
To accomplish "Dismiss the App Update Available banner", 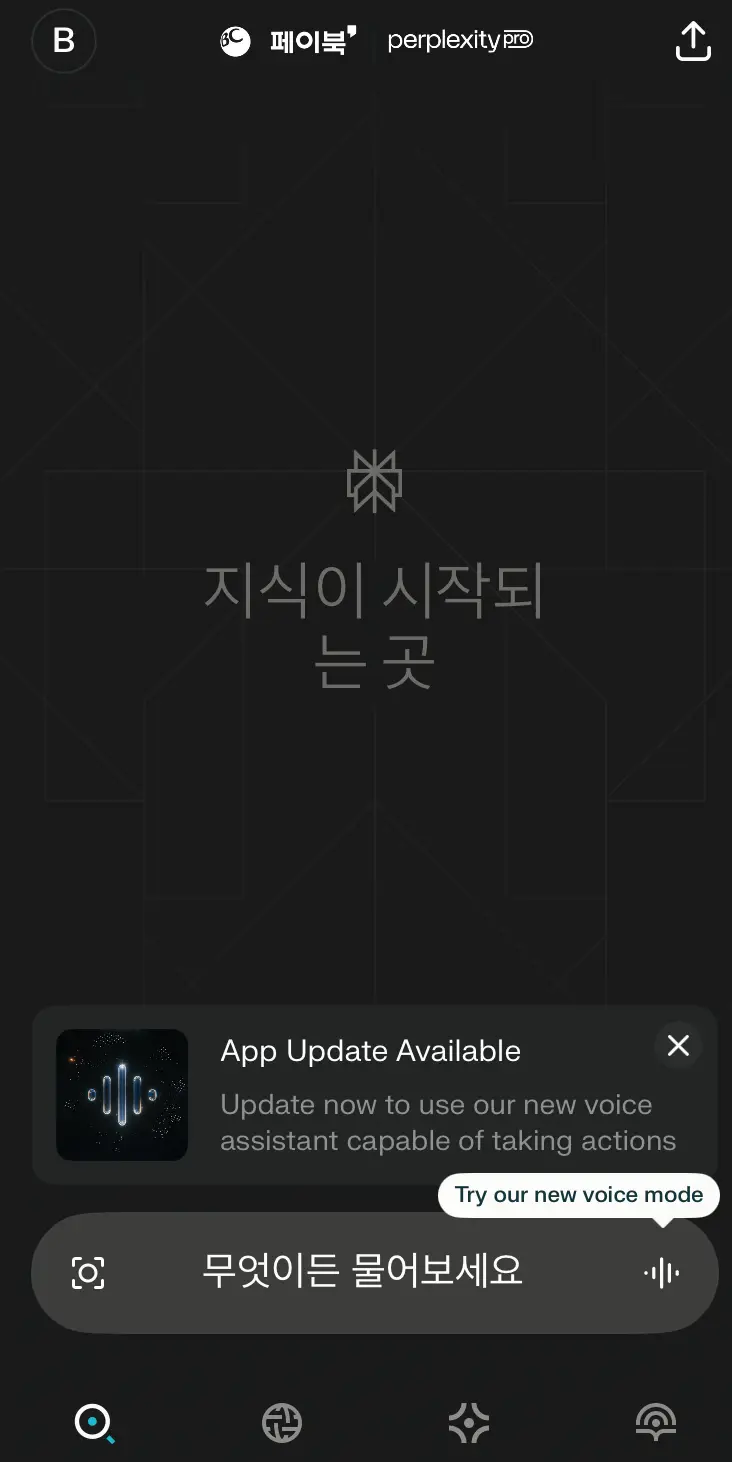I will click(679, 1046).
